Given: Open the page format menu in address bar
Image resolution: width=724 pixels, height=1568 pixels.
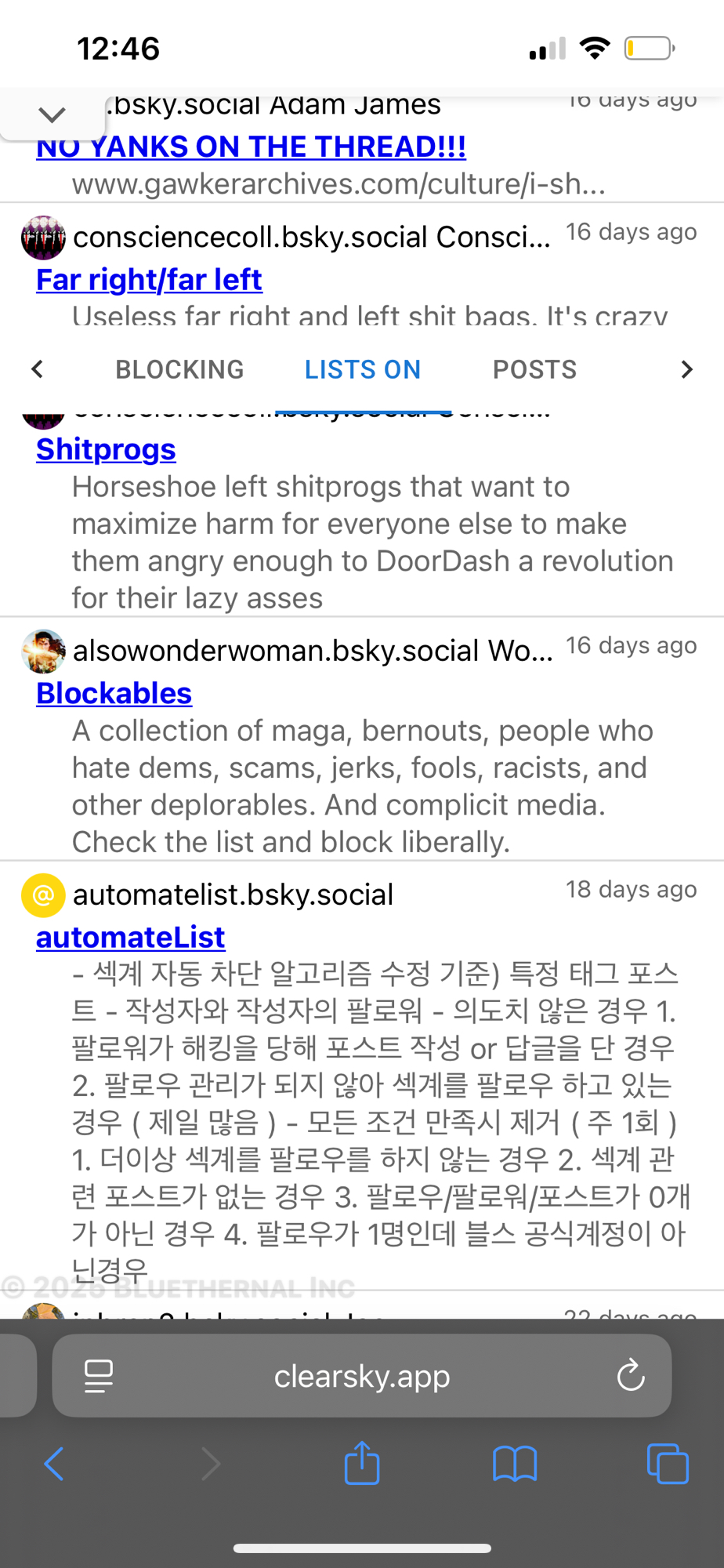Looking at the screenshot, I should (x=99, y=1376).
